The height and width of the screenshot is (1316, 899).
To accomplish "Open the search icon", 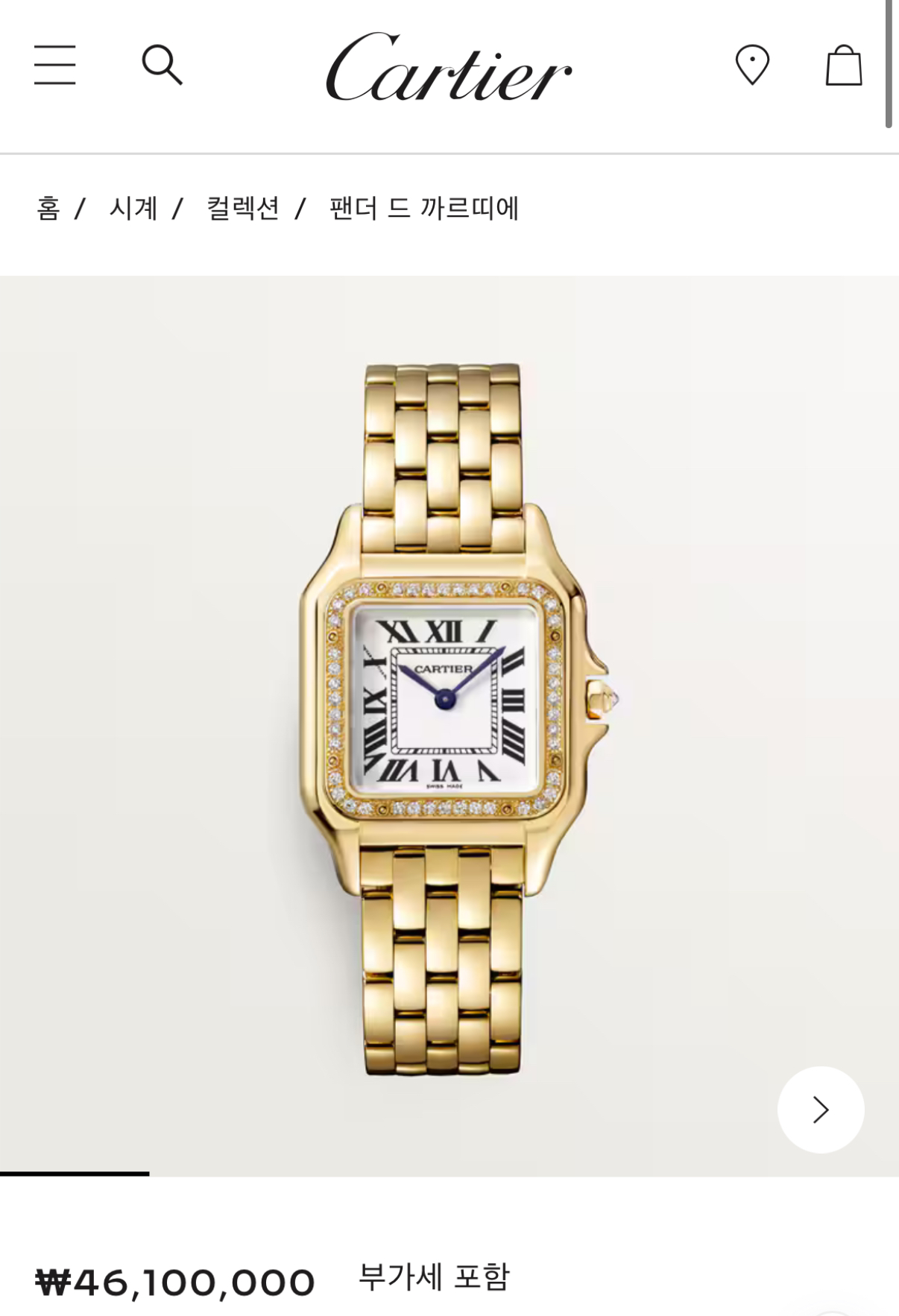I will click(x=162, y=65).
